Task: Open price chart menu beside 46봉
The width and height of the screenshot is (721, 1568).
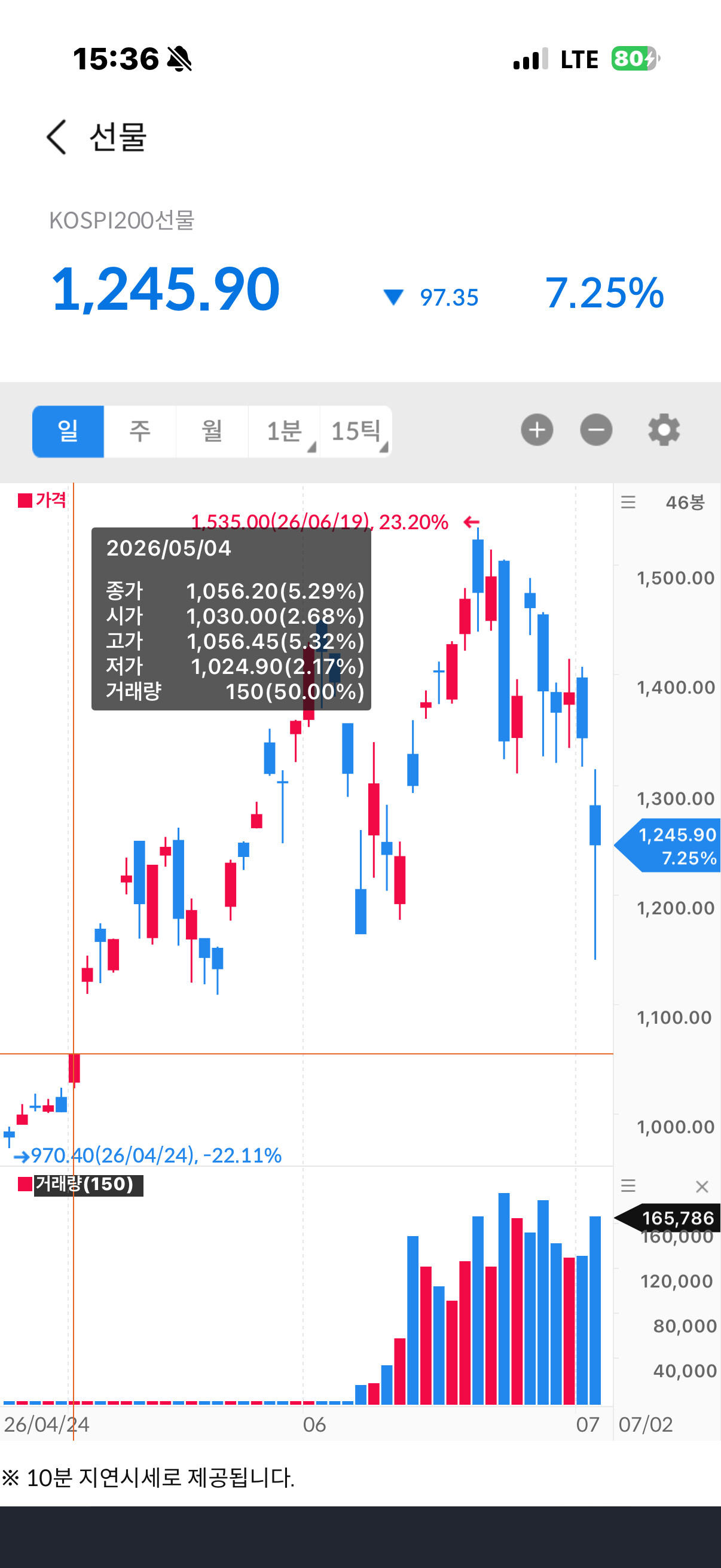Action: pos(628,502)
